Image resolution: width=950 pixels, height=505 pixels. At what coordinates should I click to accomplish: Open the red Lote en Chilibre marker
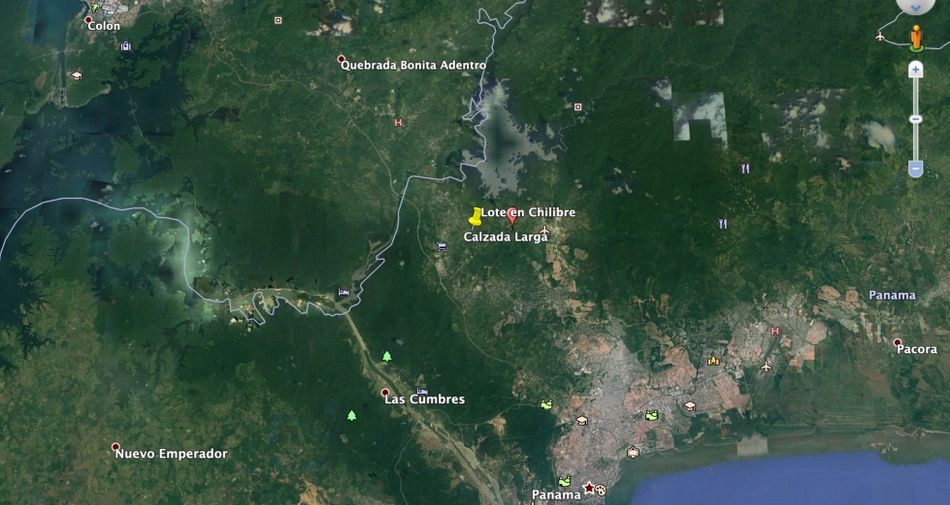(x=512, y=214)
